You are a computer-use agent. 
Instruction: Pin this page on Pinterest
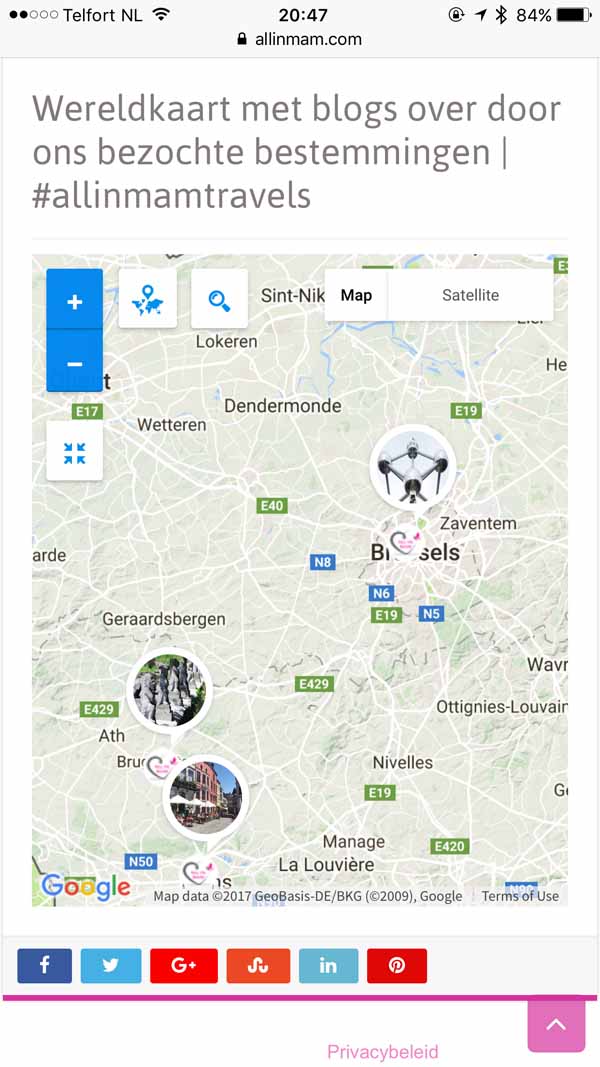coord(397,966)
